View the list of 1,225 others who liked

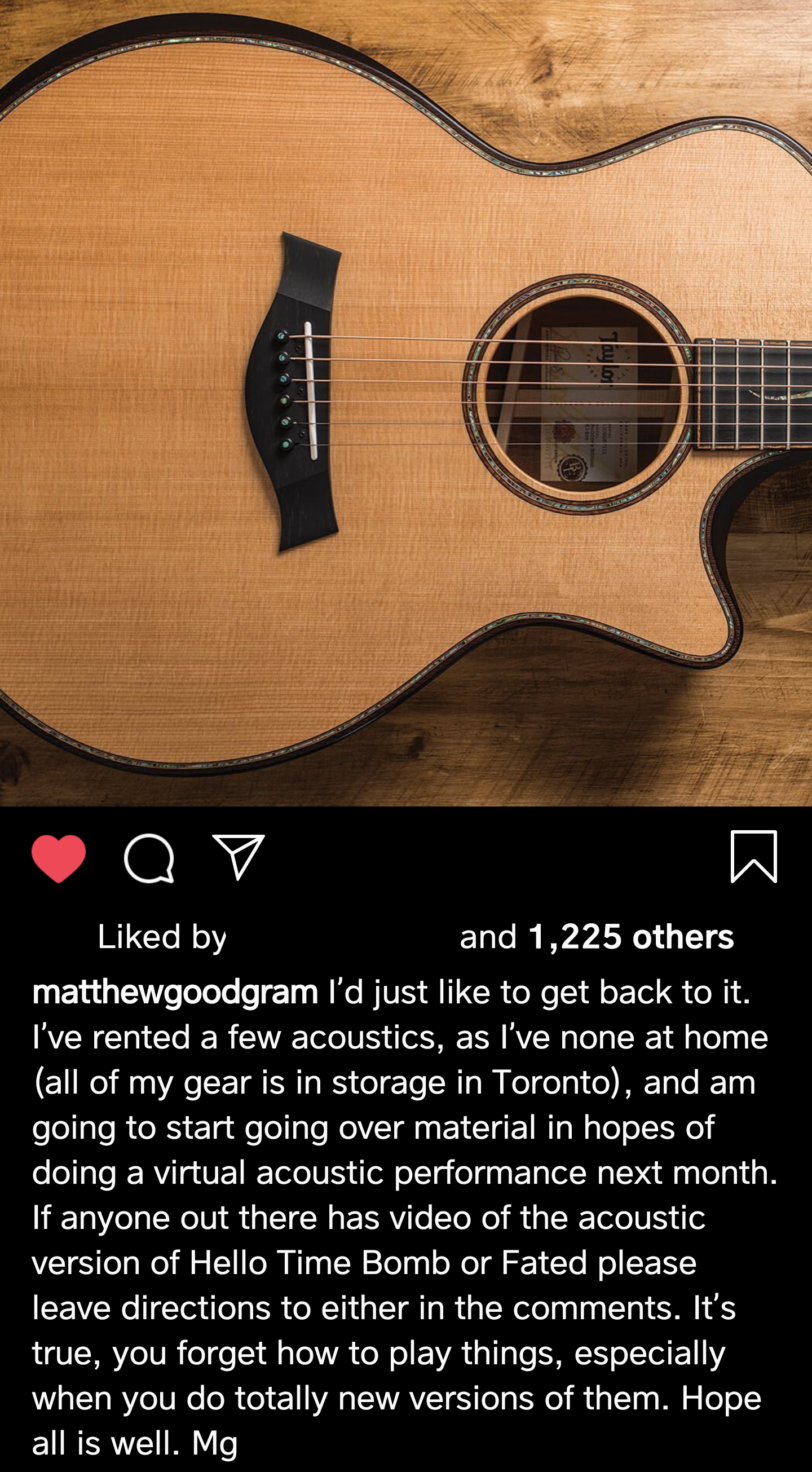[631, 937]
